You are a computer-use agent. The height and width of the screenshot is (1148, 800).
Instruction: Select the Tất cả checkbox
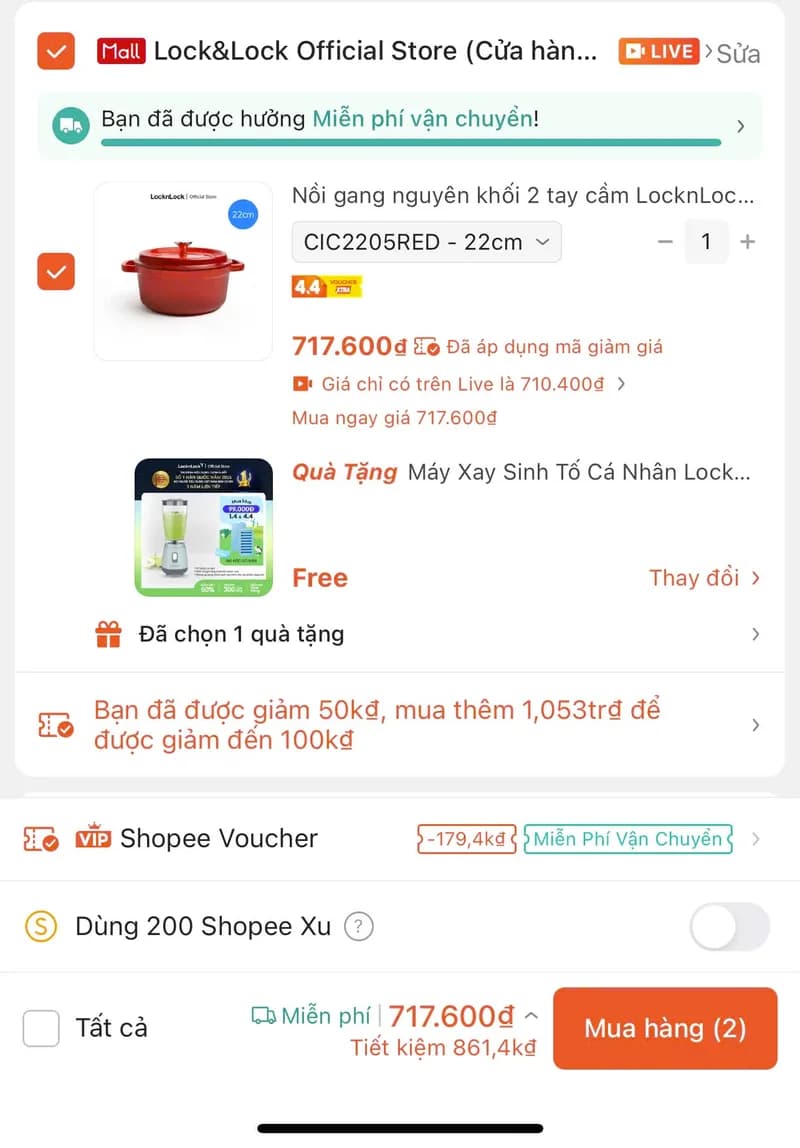pos(41,1028)
